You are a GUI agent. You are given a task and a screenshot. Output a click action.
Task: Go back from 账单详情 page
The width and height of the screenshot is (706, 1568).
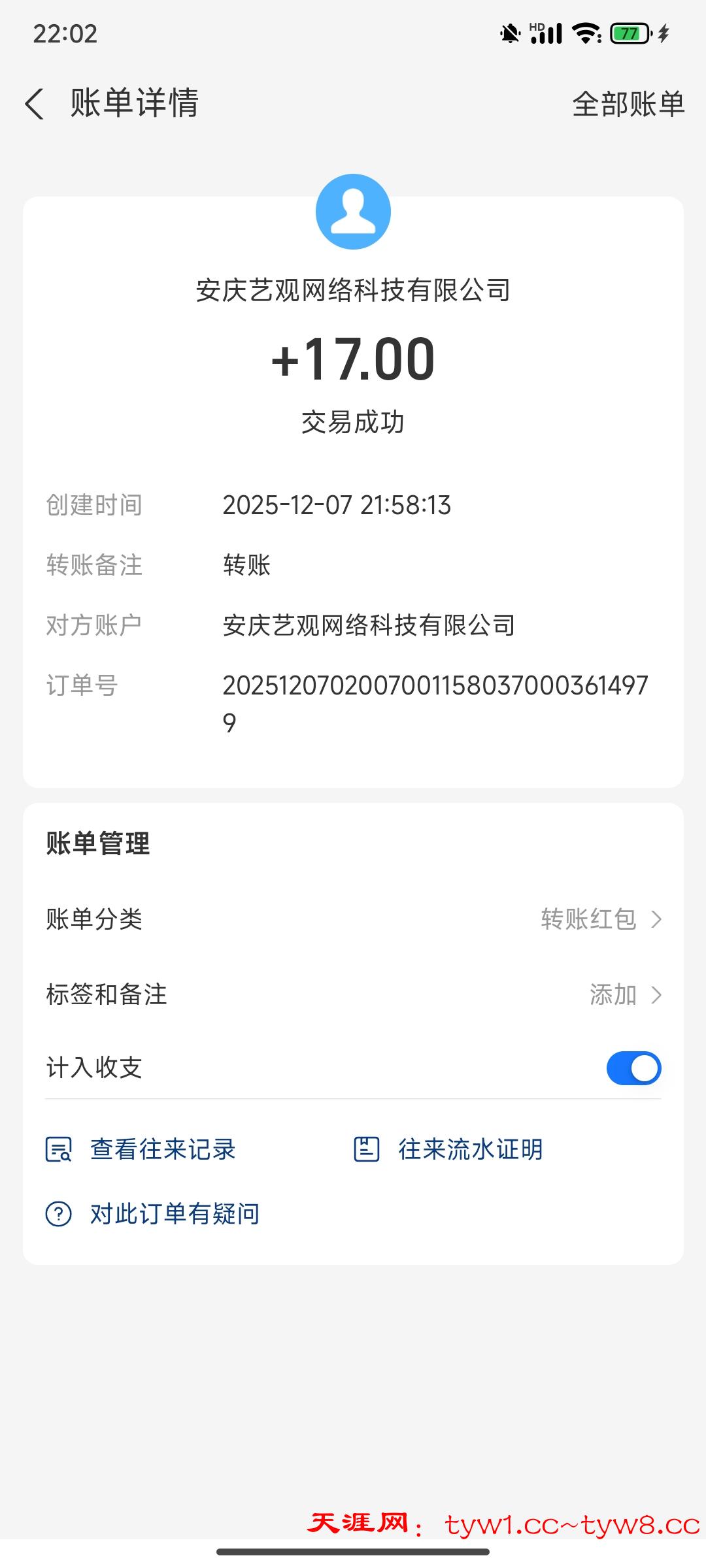34,104
